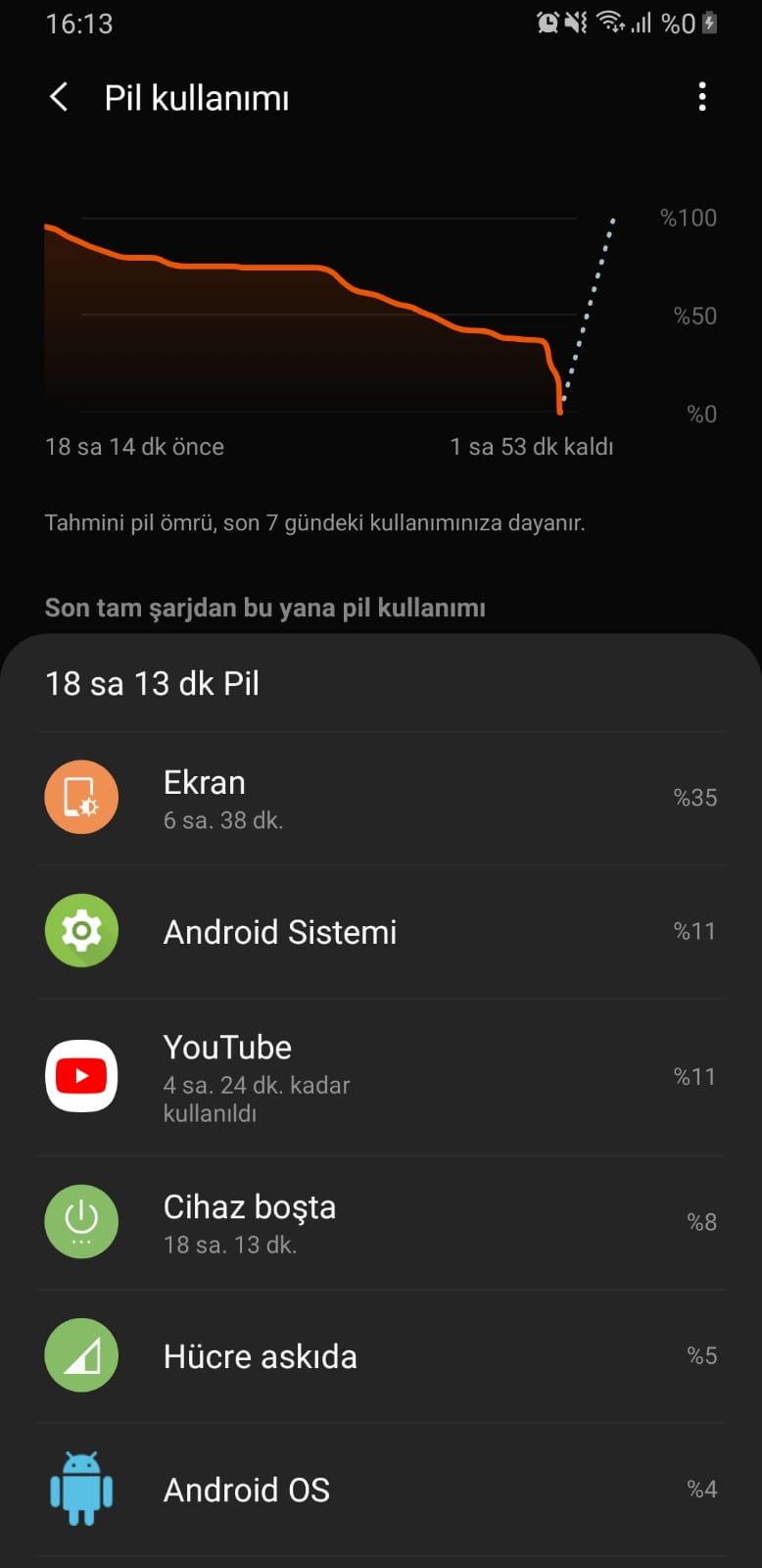762x1568 pixels.
Task: Open the Hücre askıda entry
Action: 381,1356
